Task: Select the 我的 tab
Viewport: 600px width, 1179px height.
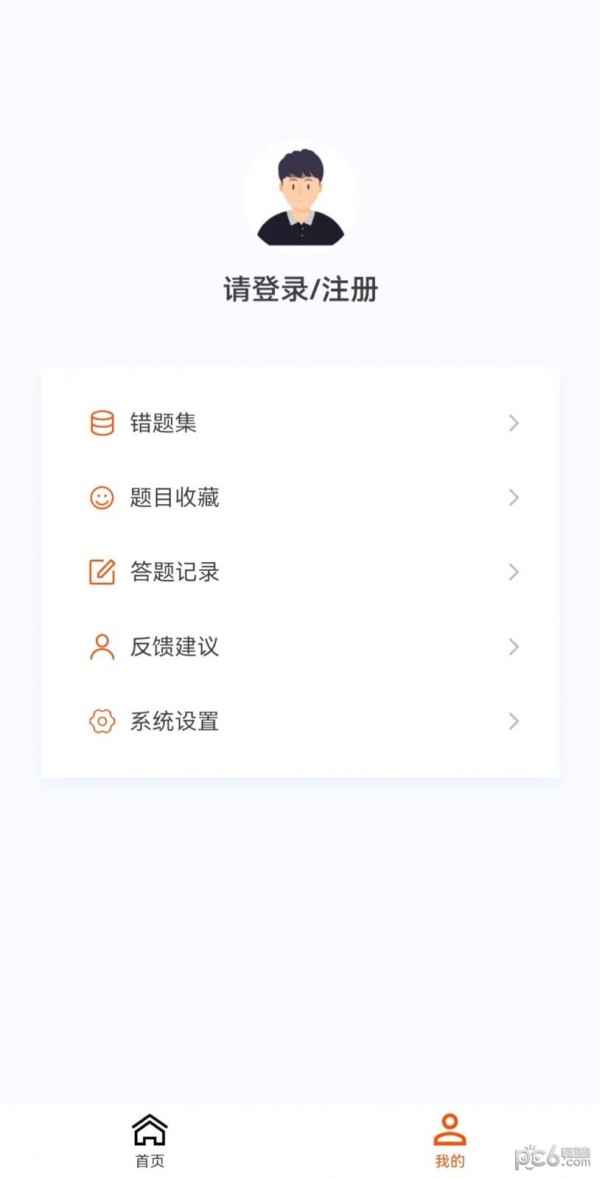Action: click(450, 1140)
